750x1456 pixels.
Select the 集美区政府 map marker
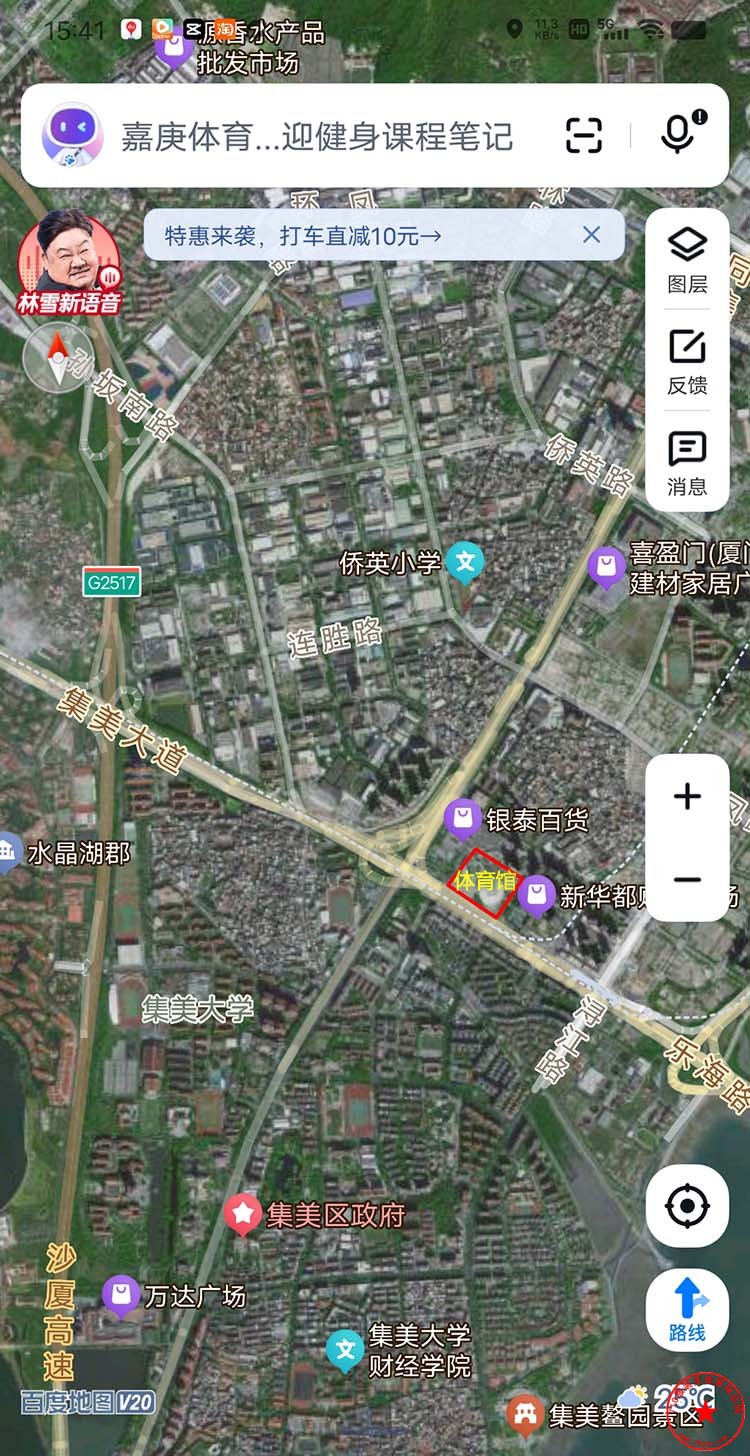[x=242, y=1214]
